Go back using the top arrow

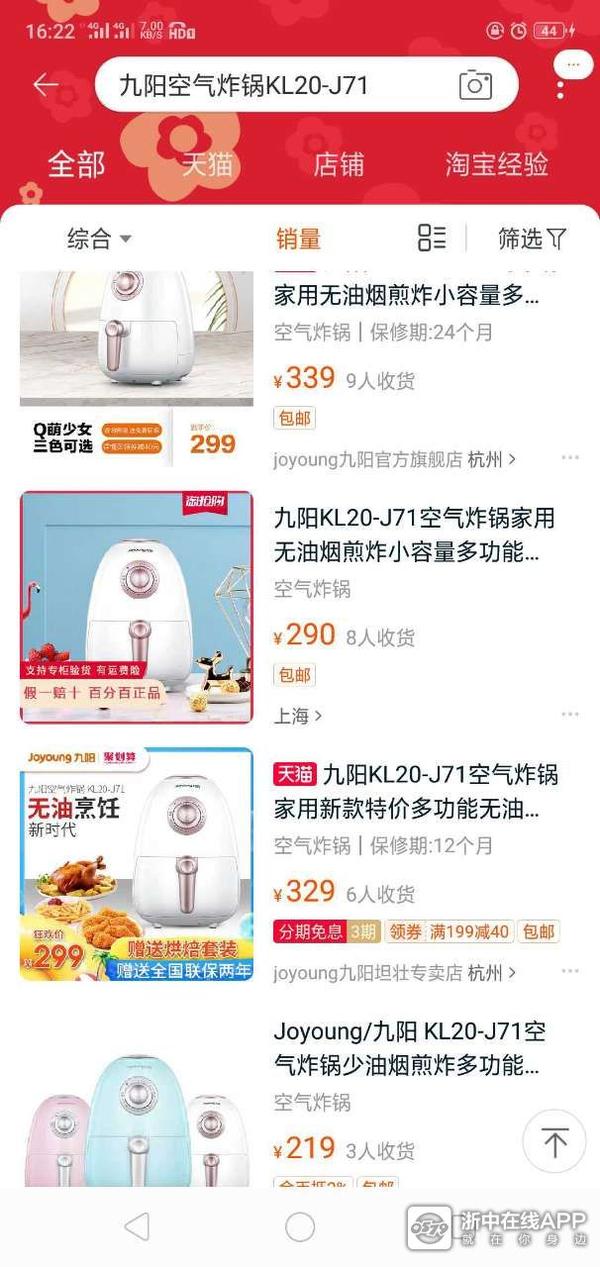point(46,85)
